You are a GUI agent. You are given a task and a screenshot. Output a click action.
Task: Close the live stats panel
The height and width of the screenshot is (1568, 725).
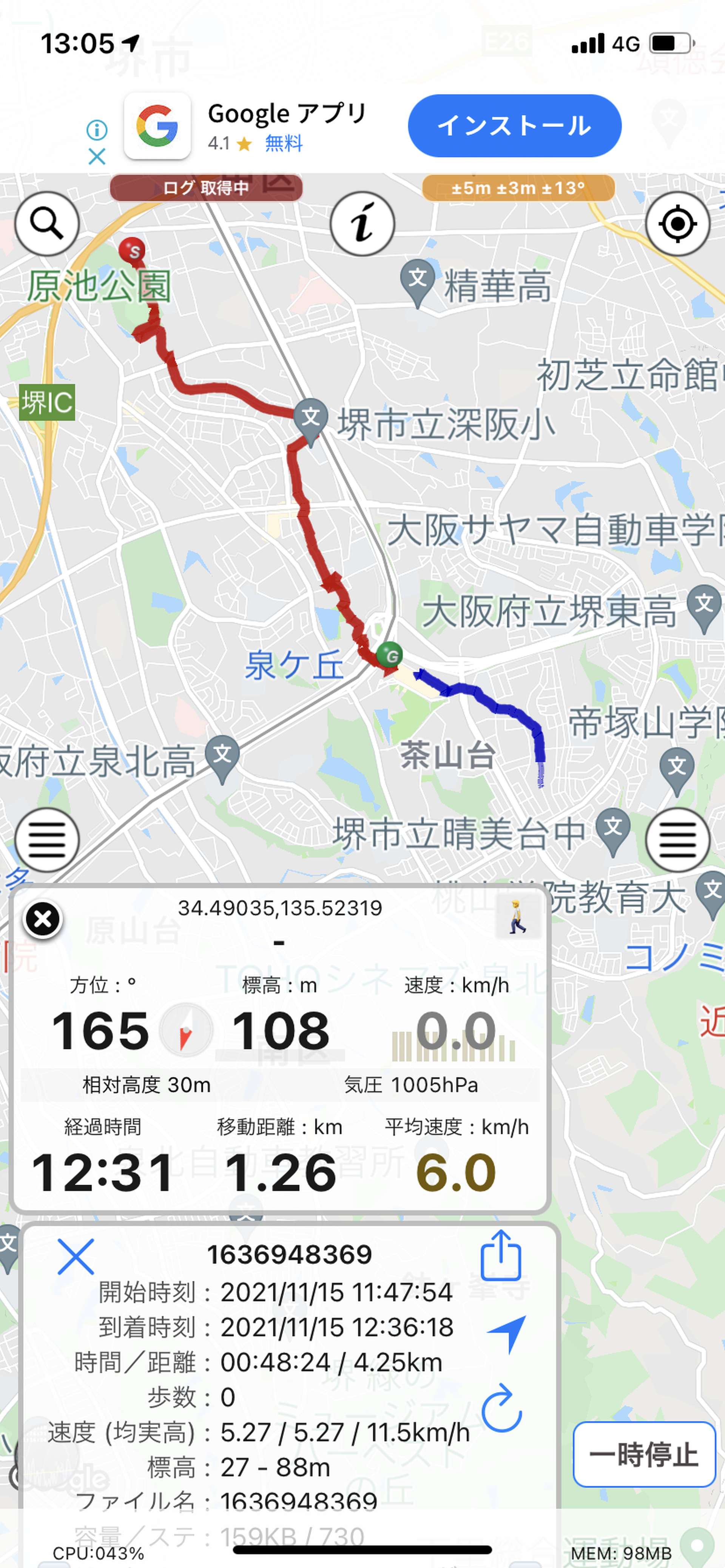pos(43,919)
